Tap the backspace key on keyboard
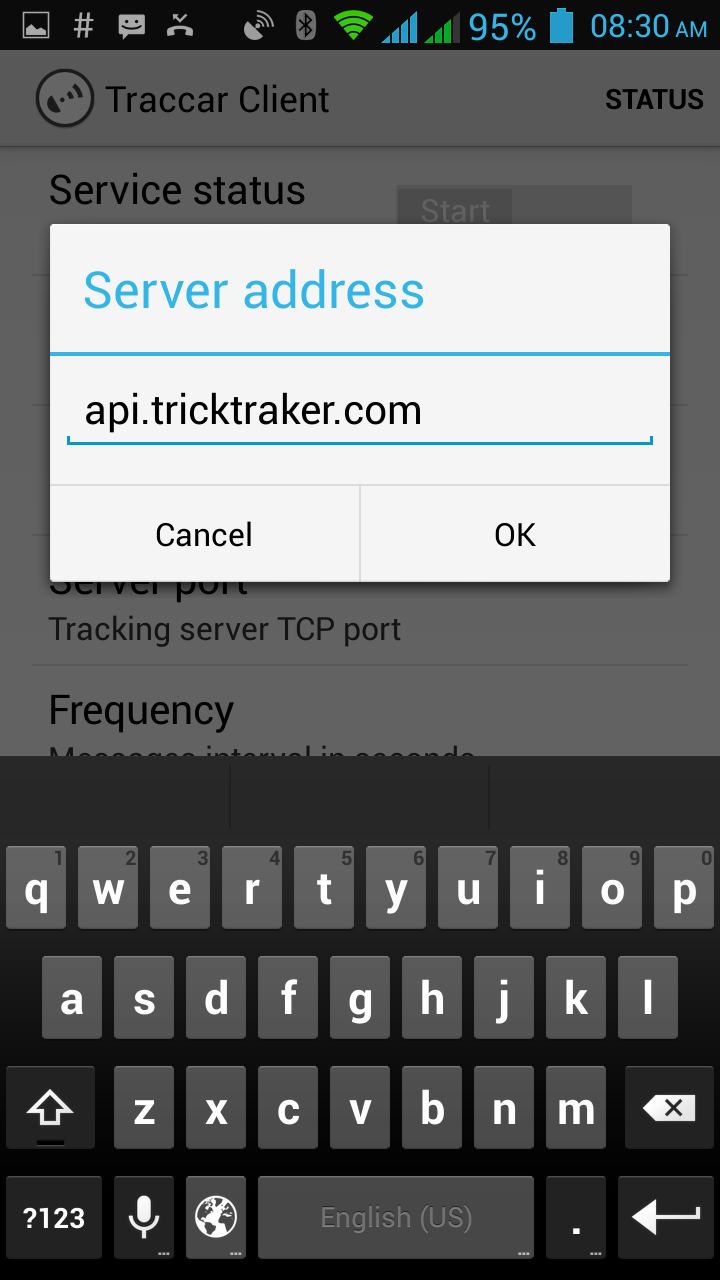This screenshot has width=720, height=1280. [668, 1109]
